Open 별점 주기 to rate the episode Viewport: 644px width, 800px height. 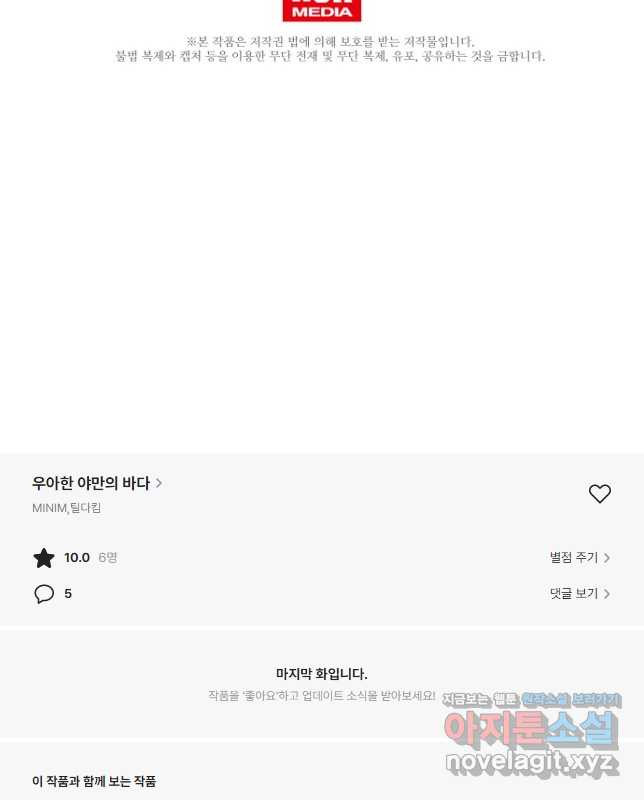[579, 558]
